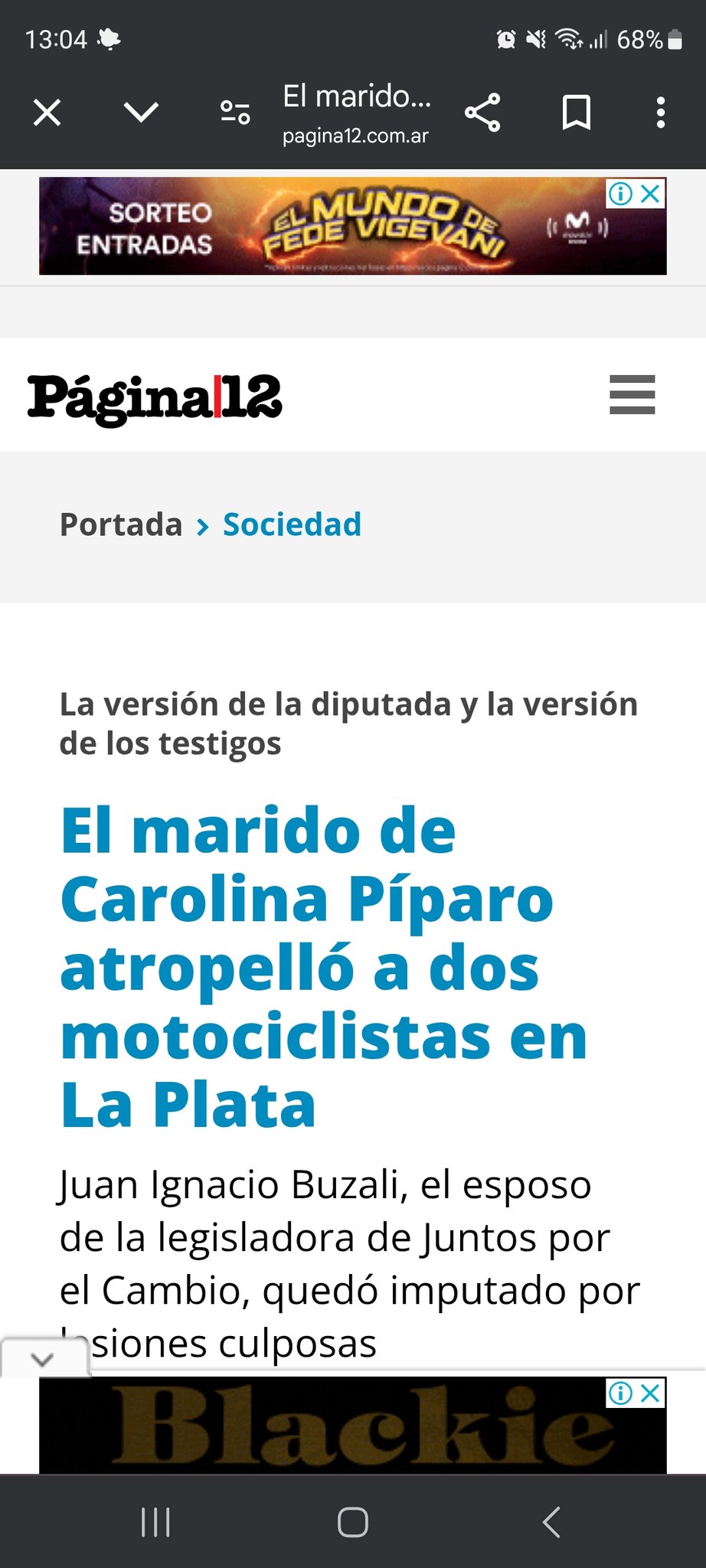Image resolution: width=706 pixels, height=1568 pixels.
Task: View ad info on the Blackie banner
Action: (x=620, y=1393)
